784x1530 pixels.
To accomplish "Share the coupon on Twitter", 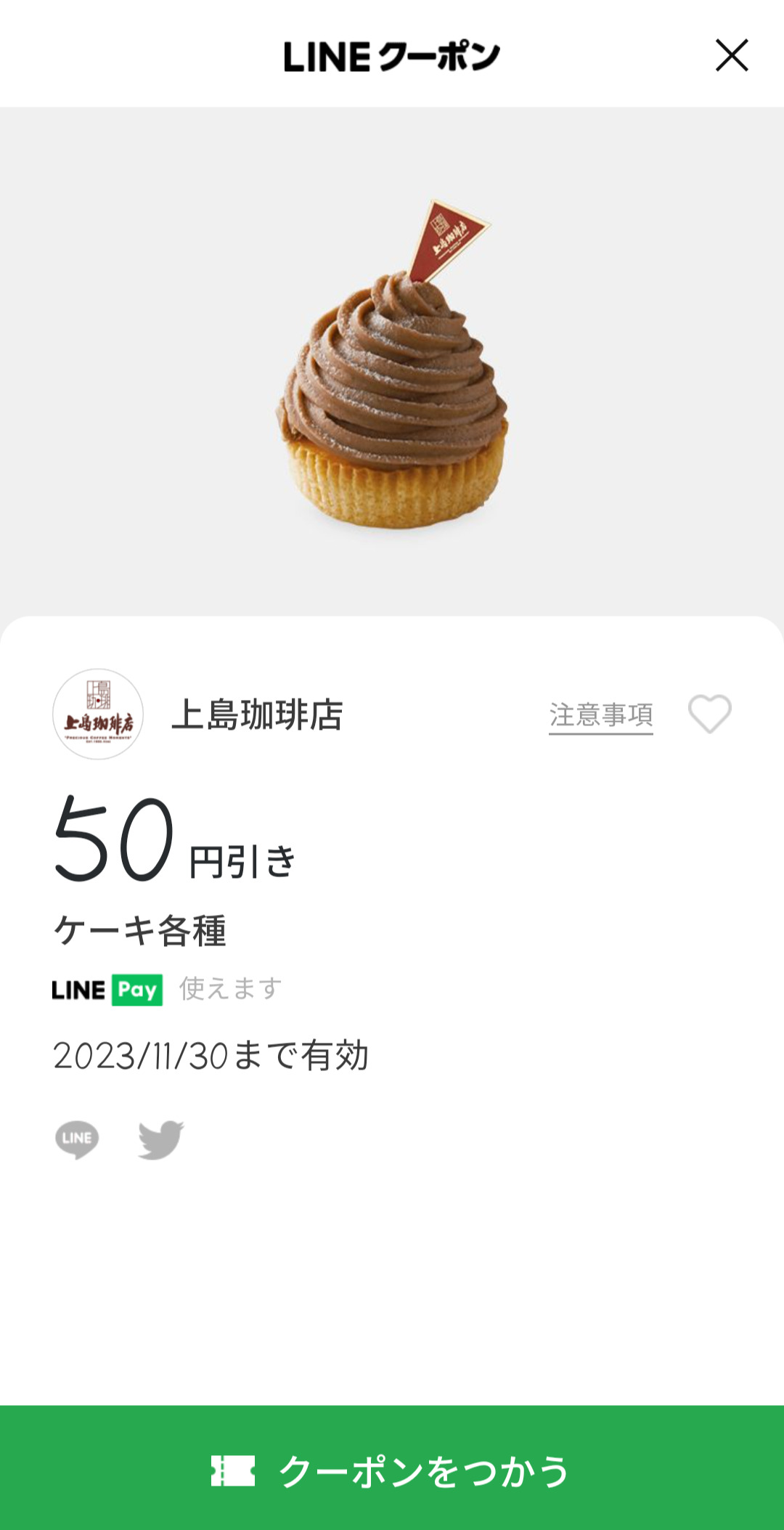I will (x=160, y=1139).
